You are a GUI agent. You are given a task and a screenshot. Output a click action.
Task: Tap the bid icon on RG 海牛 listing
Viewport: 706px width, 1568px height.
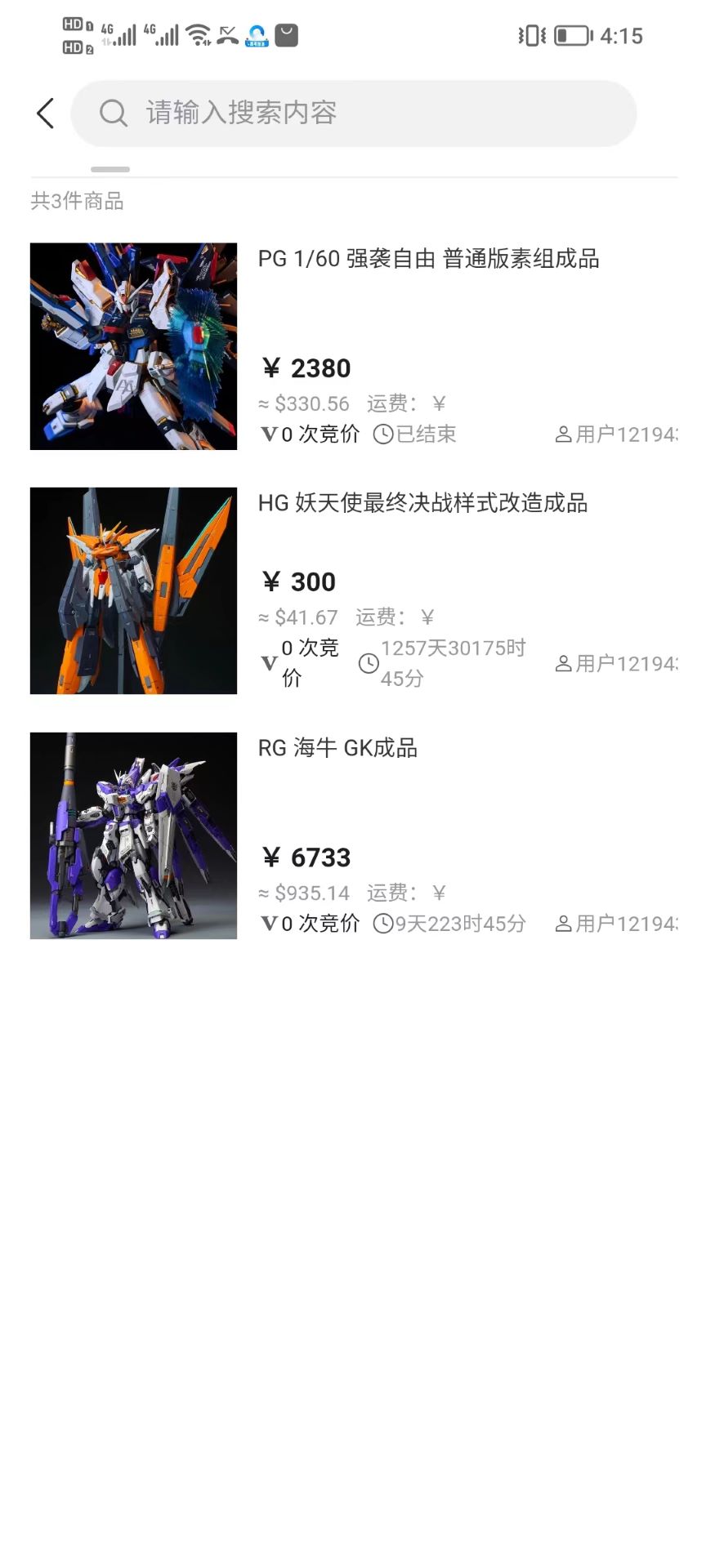[x=268, y=924]
